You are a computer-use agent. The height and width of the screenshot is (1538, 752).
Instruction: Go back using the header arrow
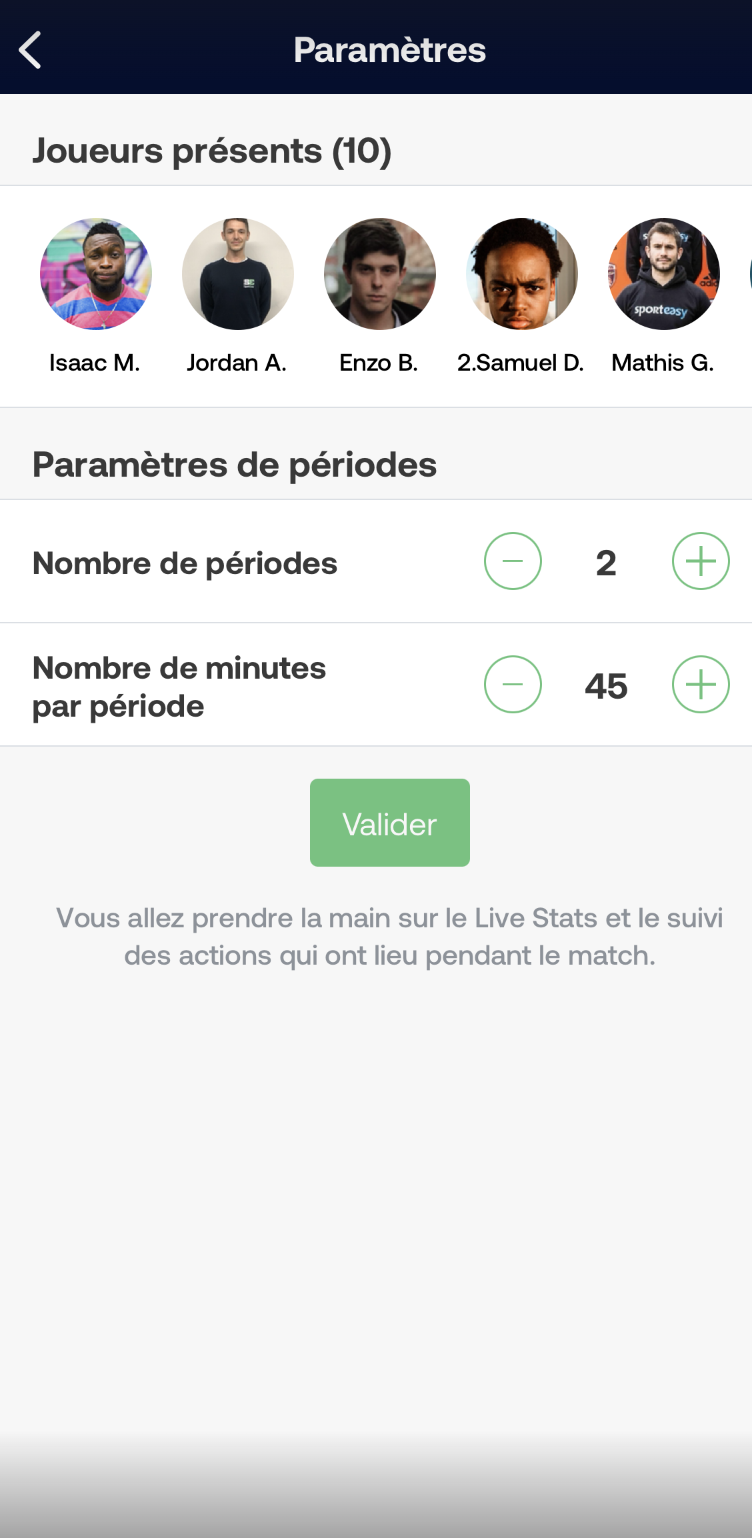click(x=31, y=50)
